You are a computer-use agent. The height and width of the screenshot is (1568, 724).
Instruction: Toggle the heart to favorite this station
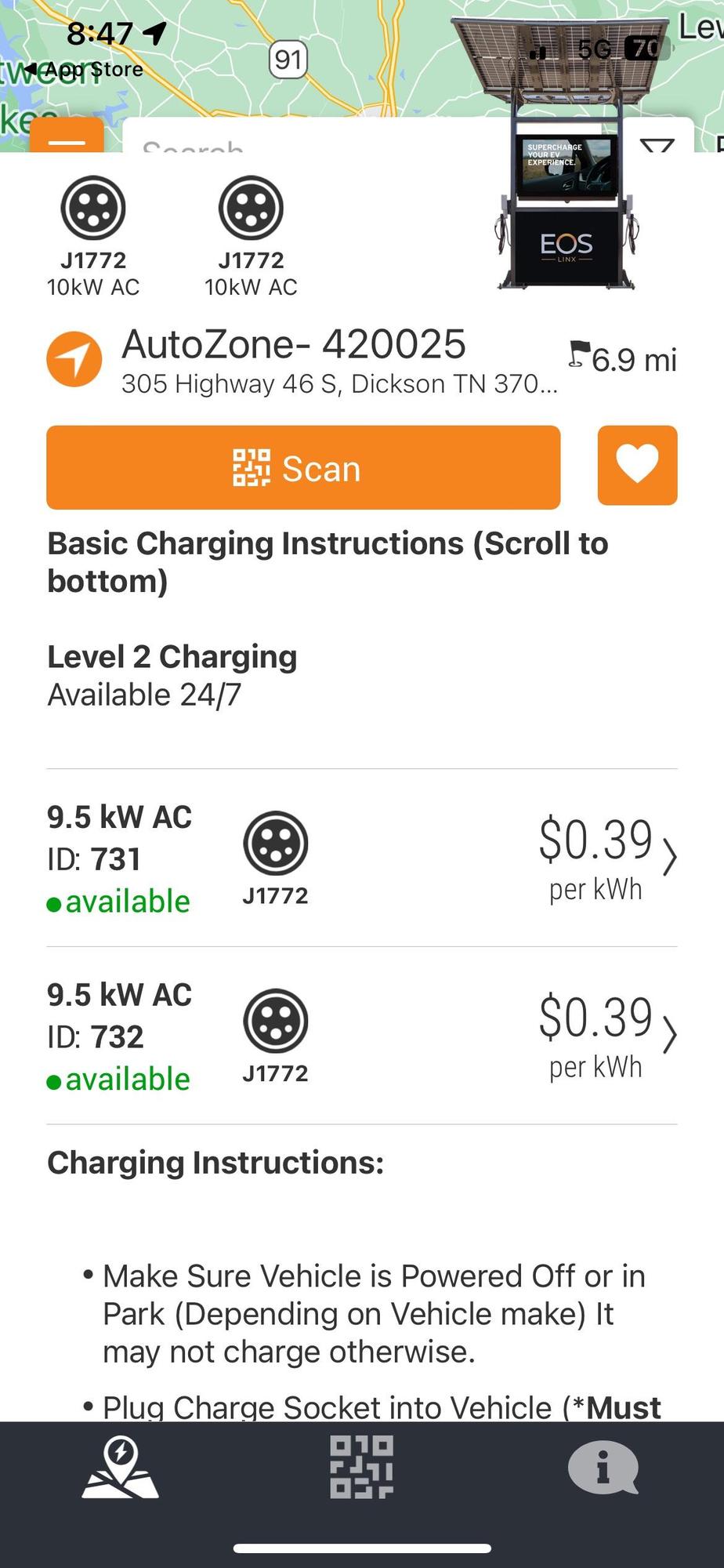coord(636,466)
